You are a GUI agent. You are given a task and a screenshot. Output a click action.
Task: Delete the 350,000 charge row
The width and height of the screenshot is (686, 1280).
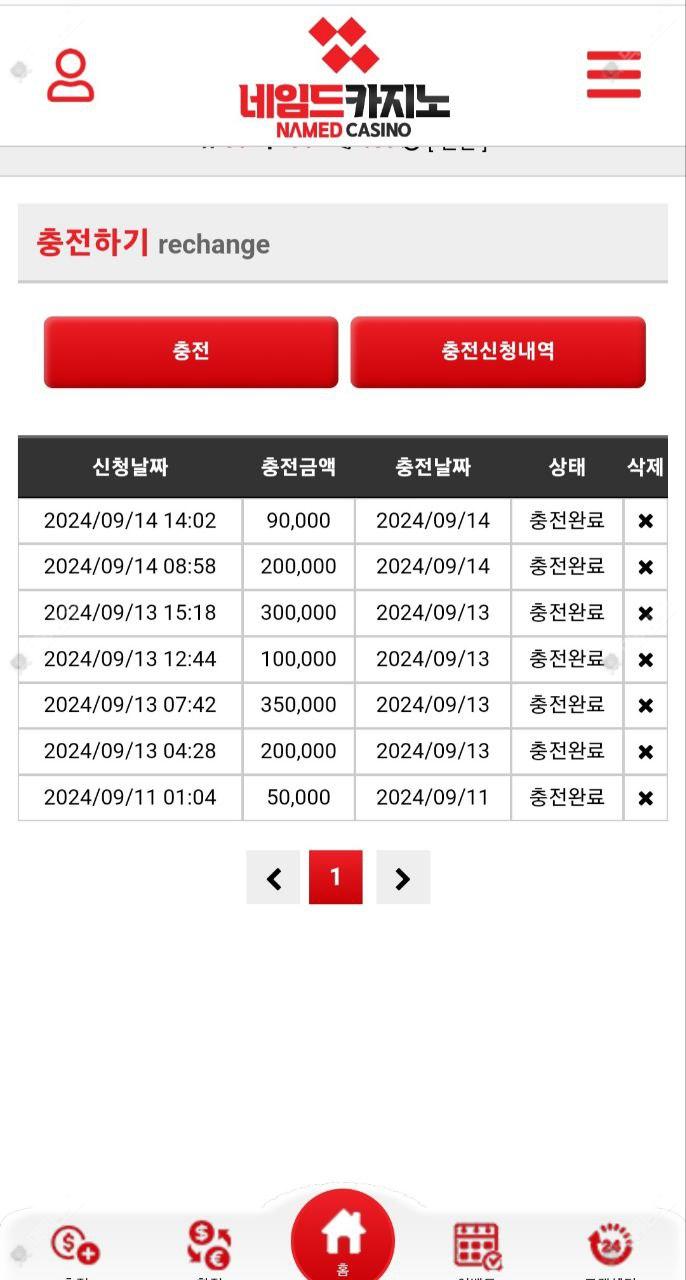pos(645,705)
